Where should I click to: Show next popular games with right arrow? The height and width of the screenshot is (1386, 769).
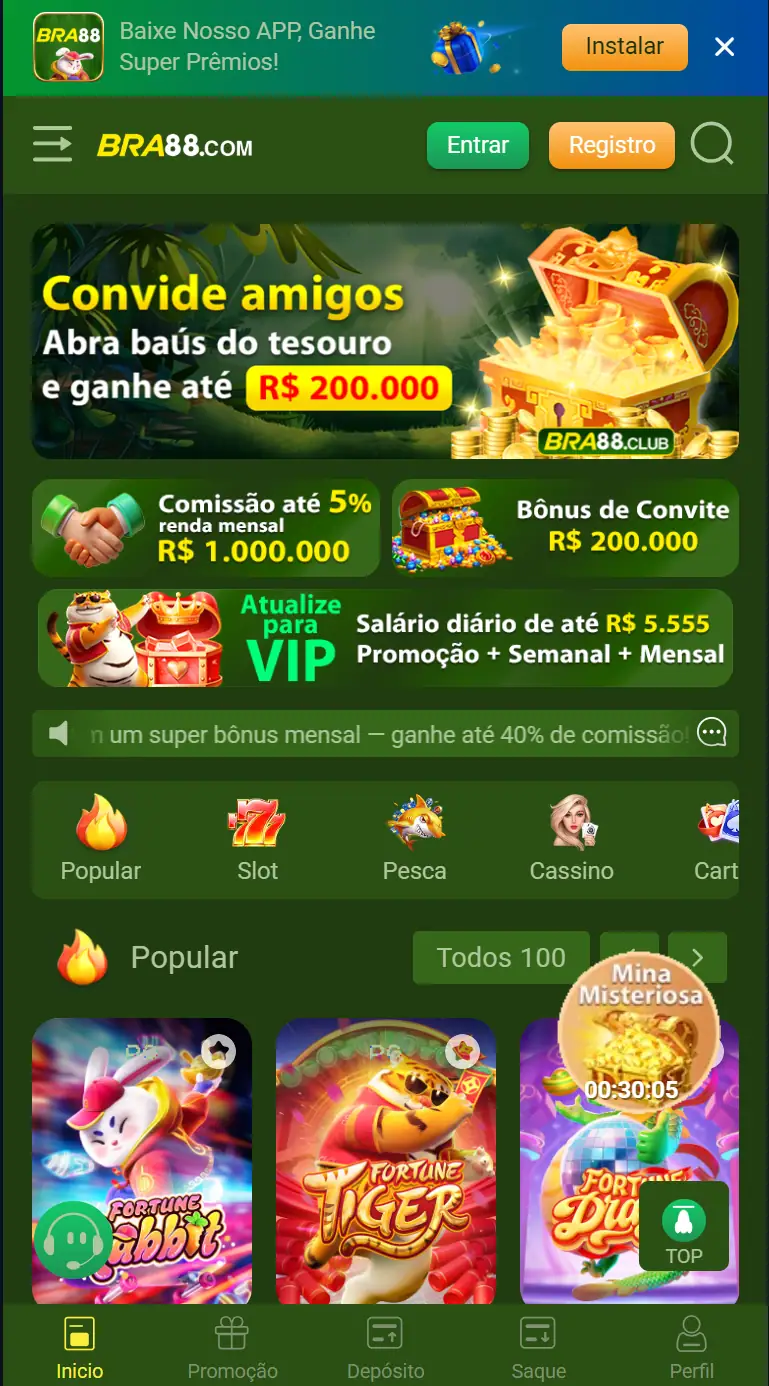[697, 958]
